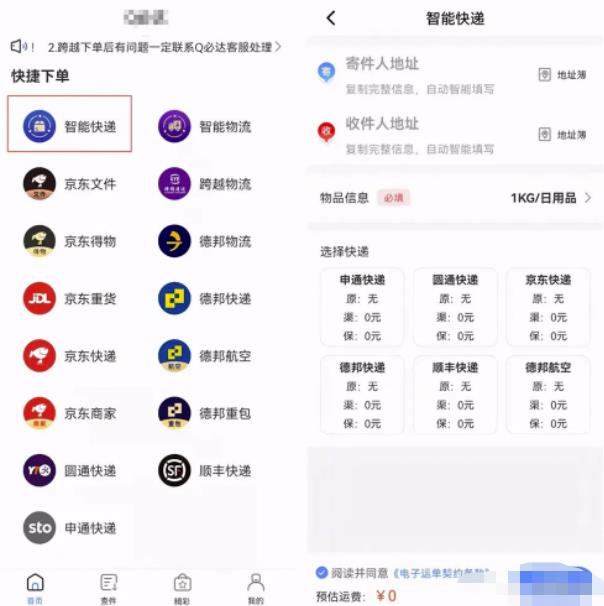Choose 德邦物流 shortcut

(x=205, y=241)
